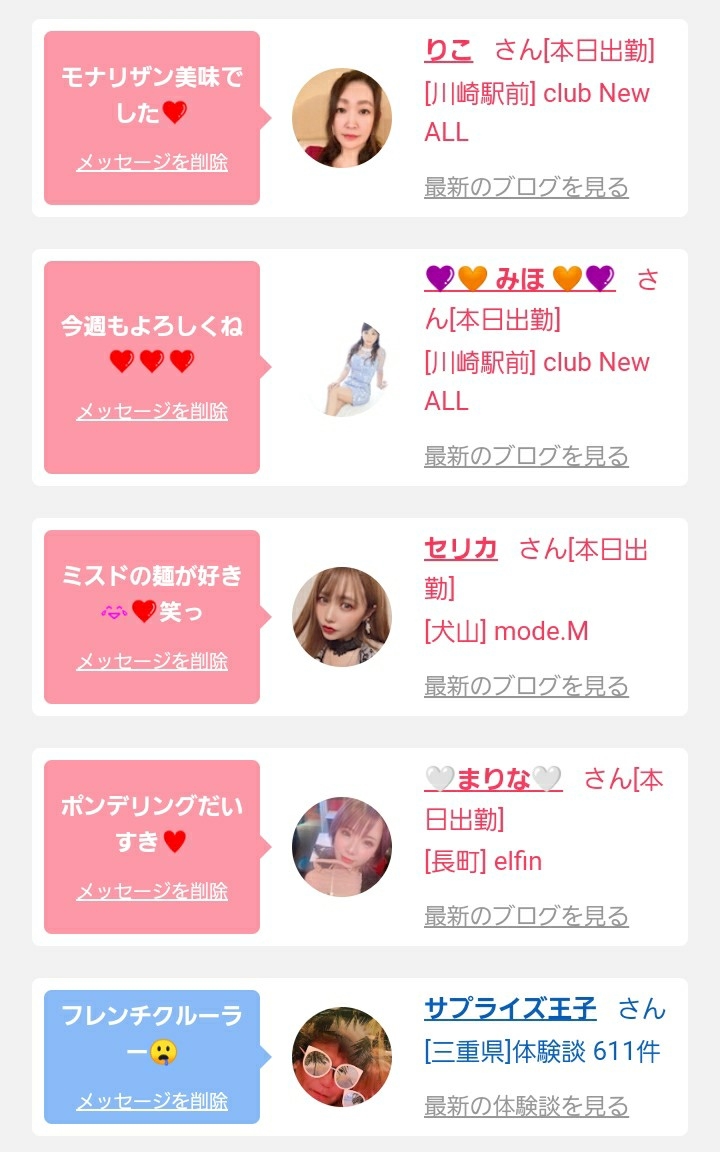The image size is (720, 1152).
Task: View りこ's latest blog
Action: point(526,187)
